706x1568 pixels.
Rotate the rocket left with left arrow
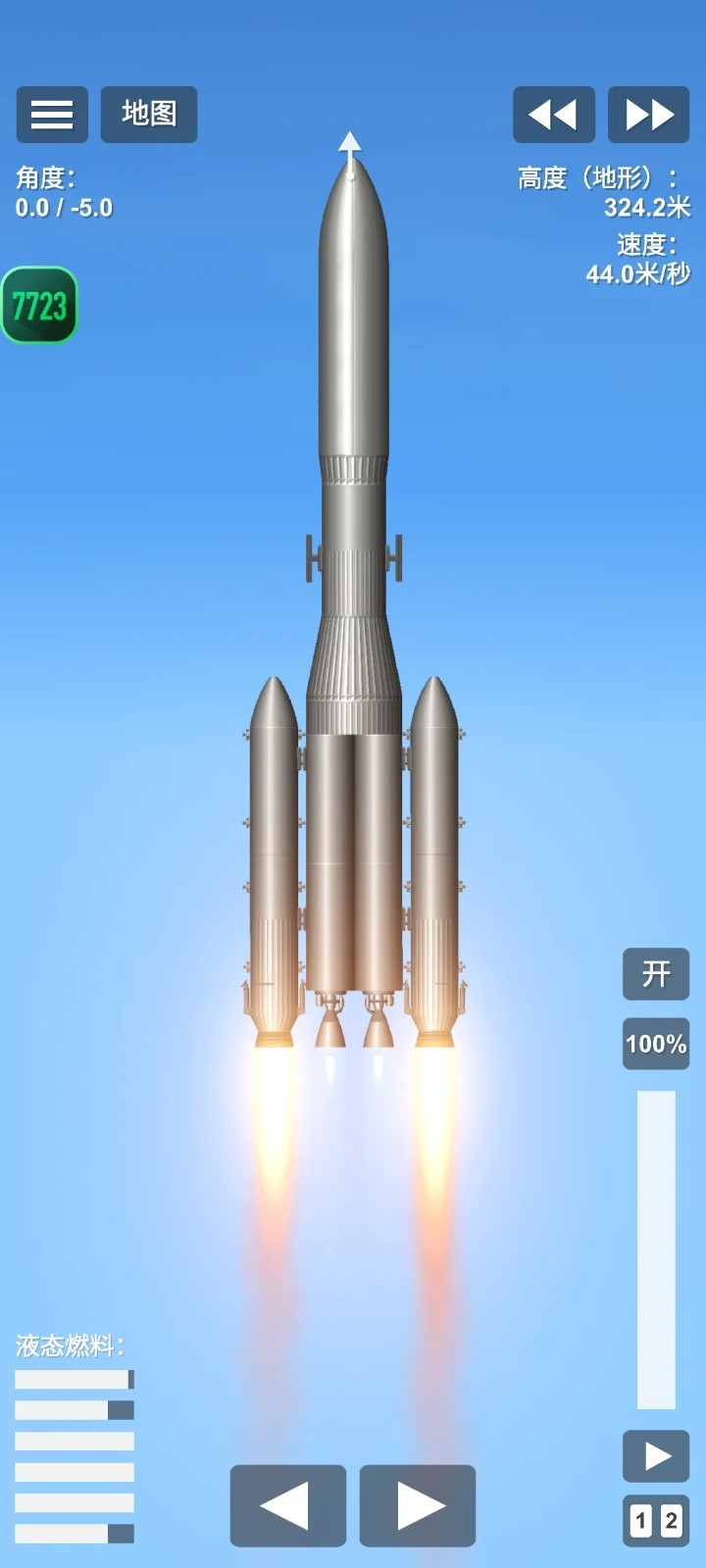[287, 1506]
